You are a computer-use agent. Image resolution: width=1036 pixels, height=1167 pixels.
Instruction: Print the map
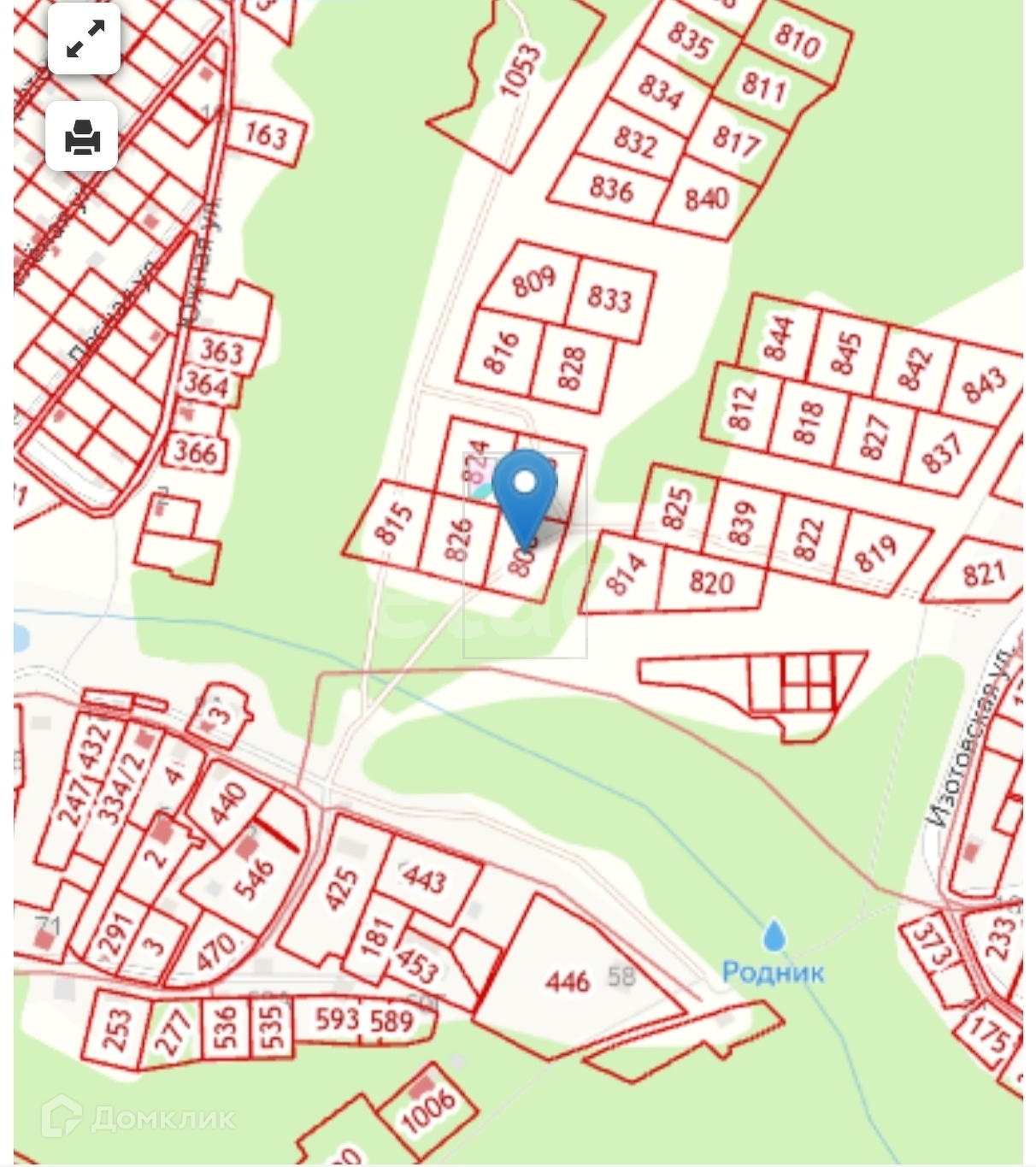tap(82, 136)
